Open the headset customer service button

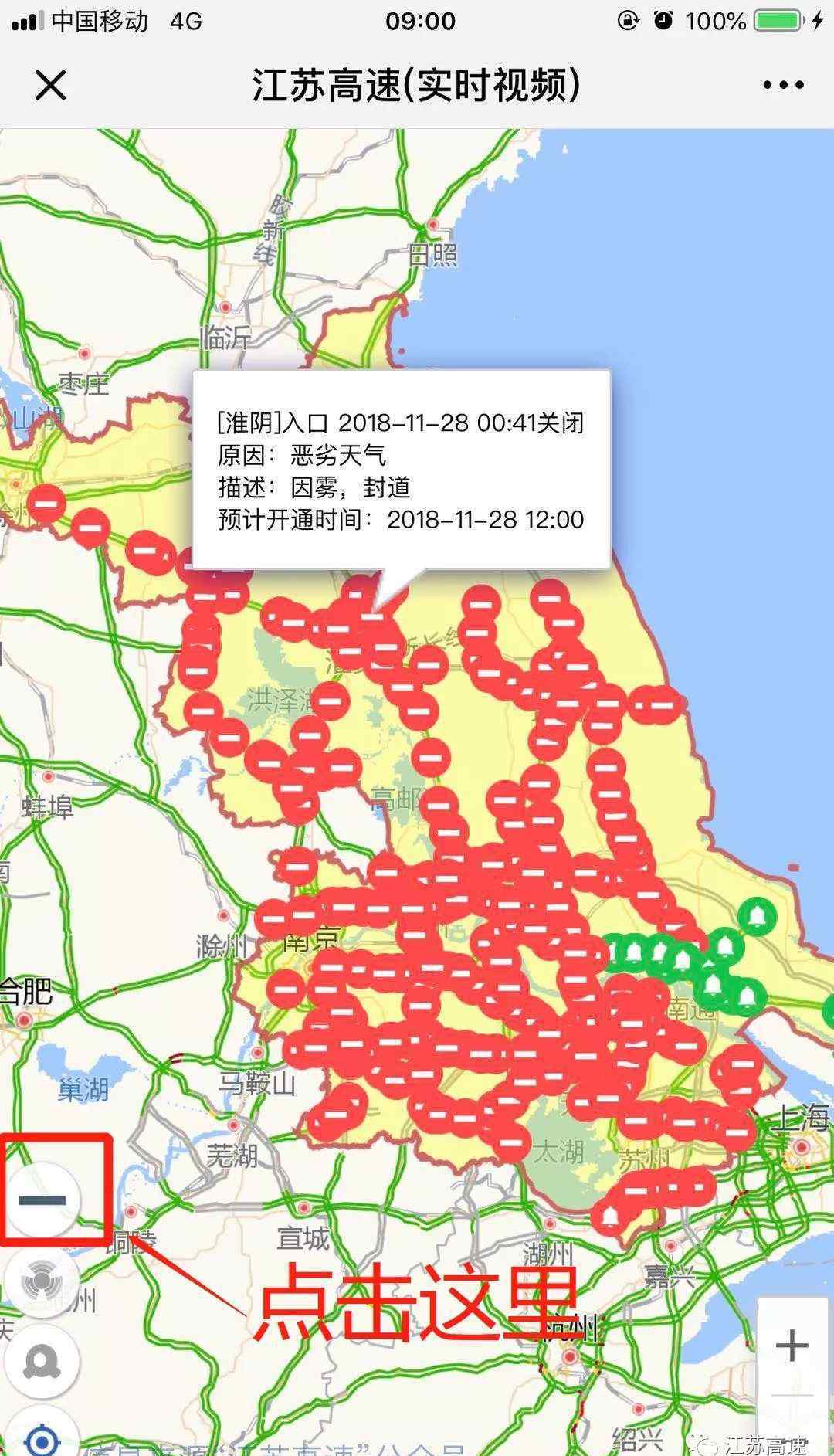[x=42, y=1361]
